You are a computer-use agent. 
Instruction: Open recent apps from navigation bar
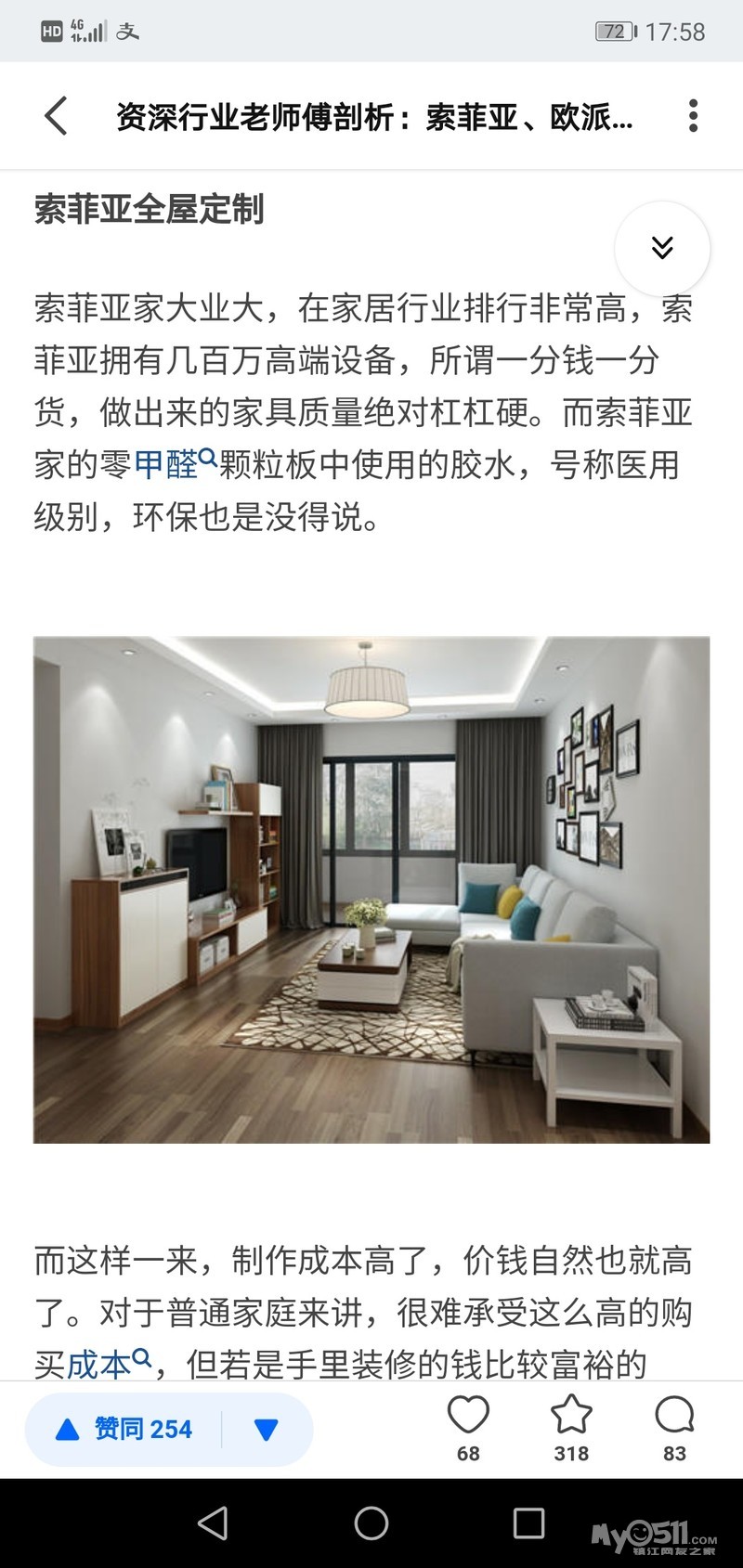pyautogui.click(x=528, y=1523)
